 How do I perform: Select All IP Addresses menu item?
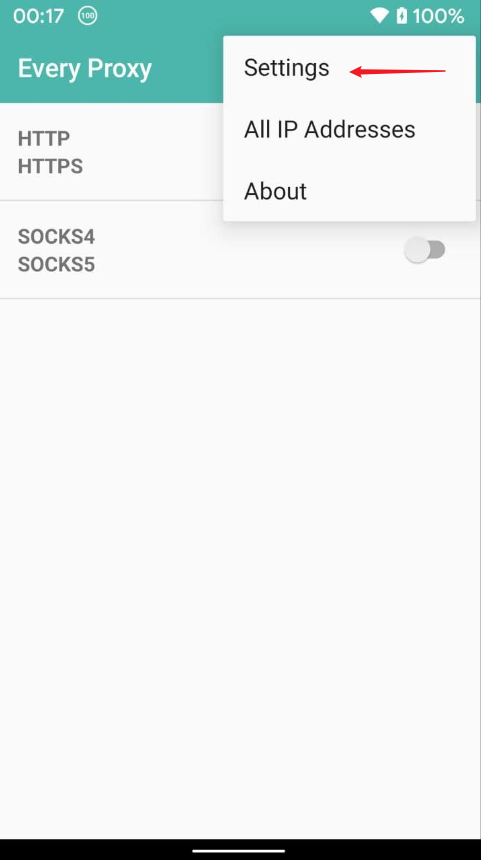coord(349,130)
